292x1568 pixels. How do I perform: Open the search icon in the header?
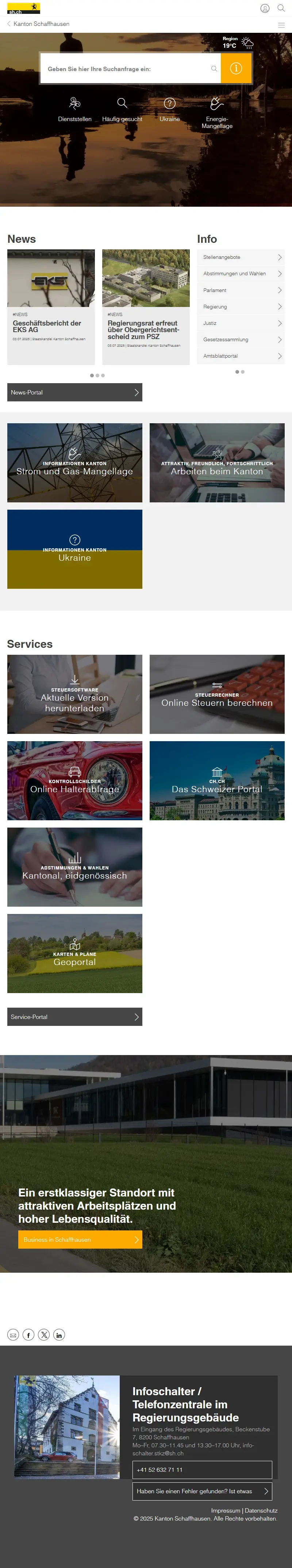(x=281, y=8)
